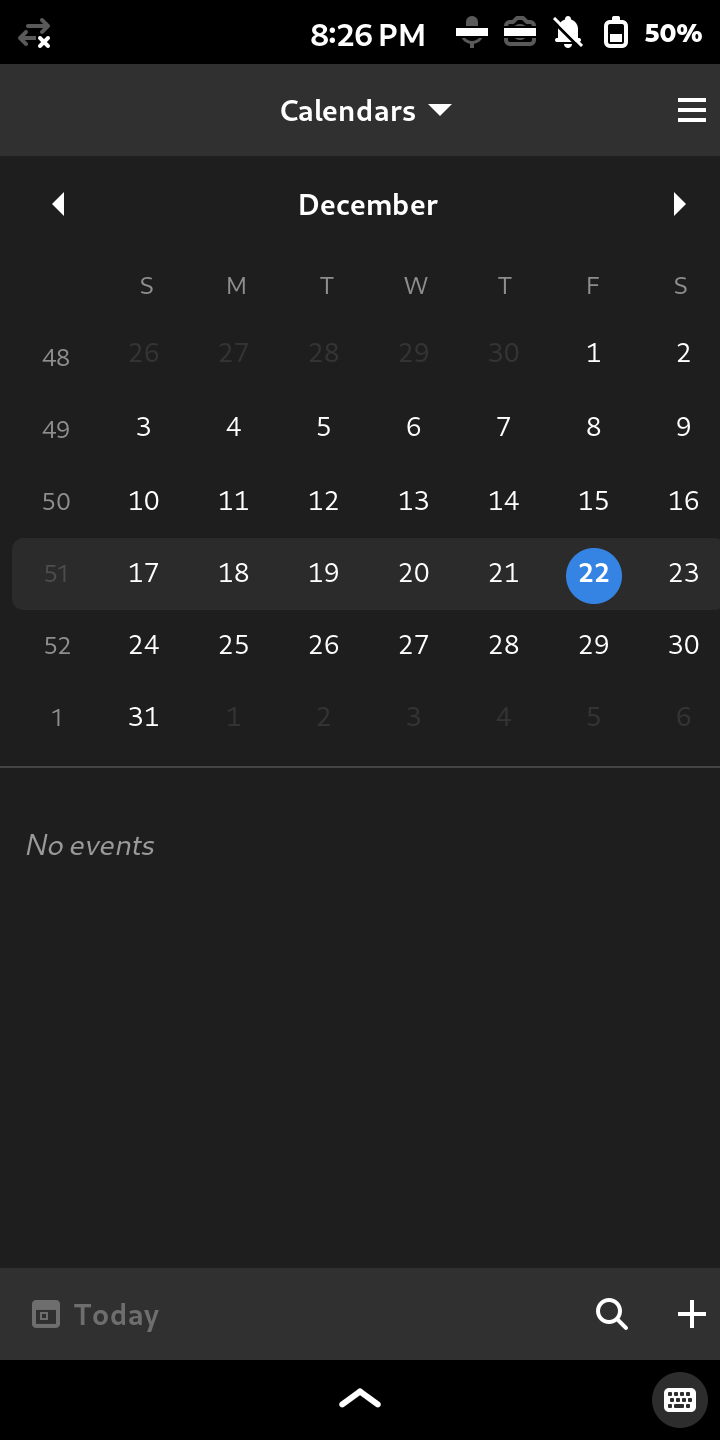
Task: Select December 13
Action: (414, 501)
